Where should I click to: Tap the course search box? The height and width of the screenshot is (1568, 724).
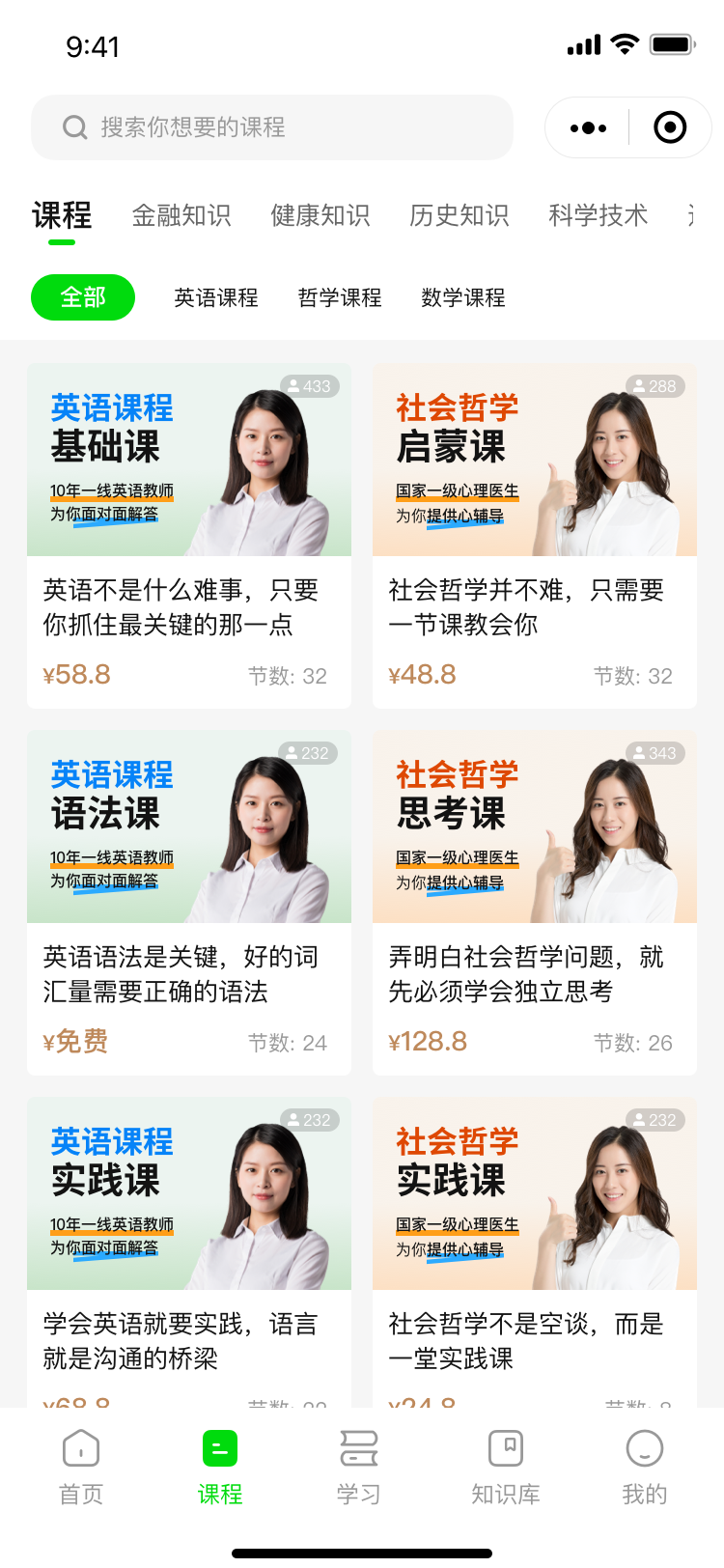pyautogui.click(x=272, y=127)
